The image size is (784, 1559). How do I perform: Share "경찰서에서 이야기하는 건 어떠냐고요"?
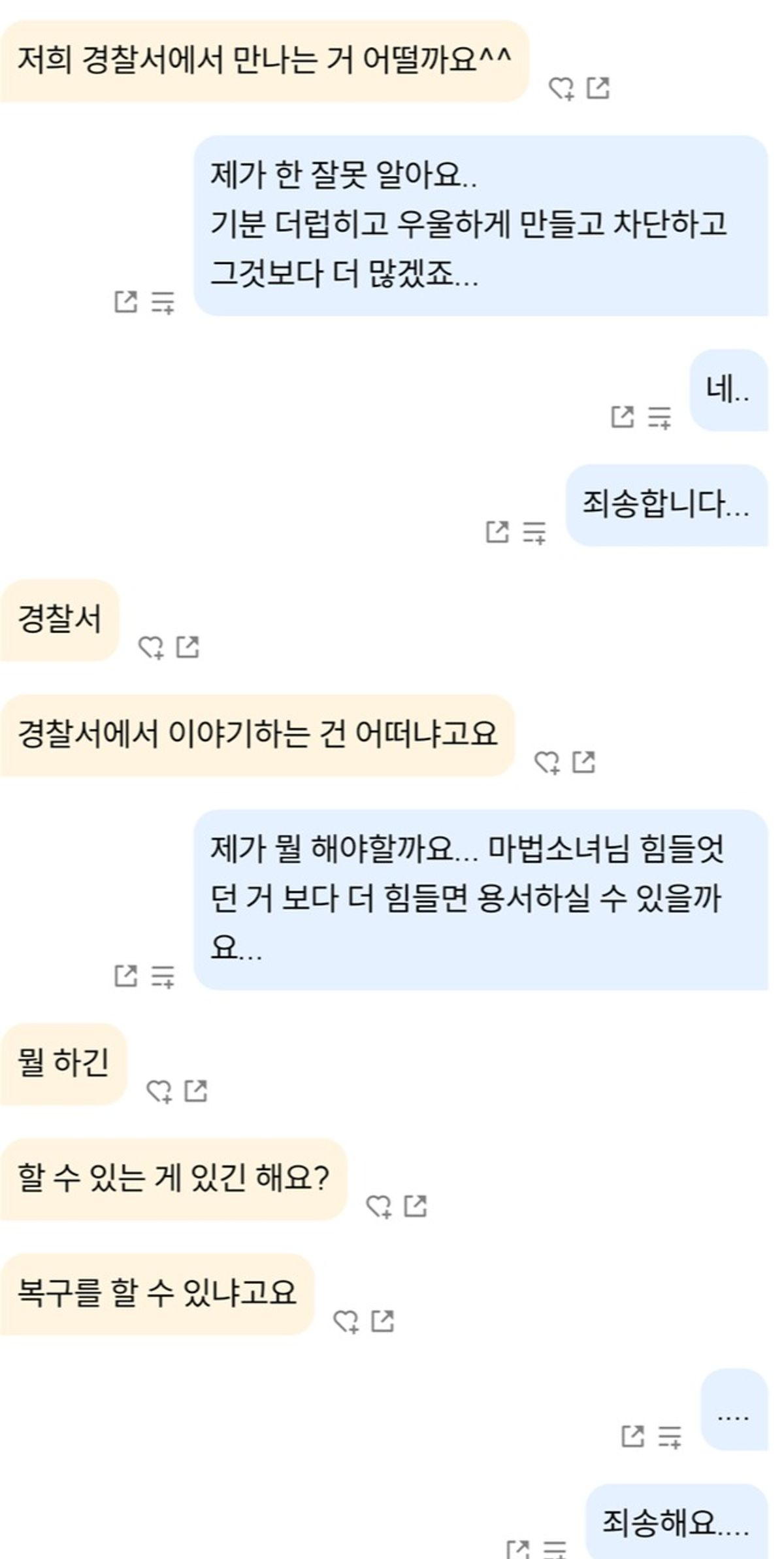[x=584, y=762]
